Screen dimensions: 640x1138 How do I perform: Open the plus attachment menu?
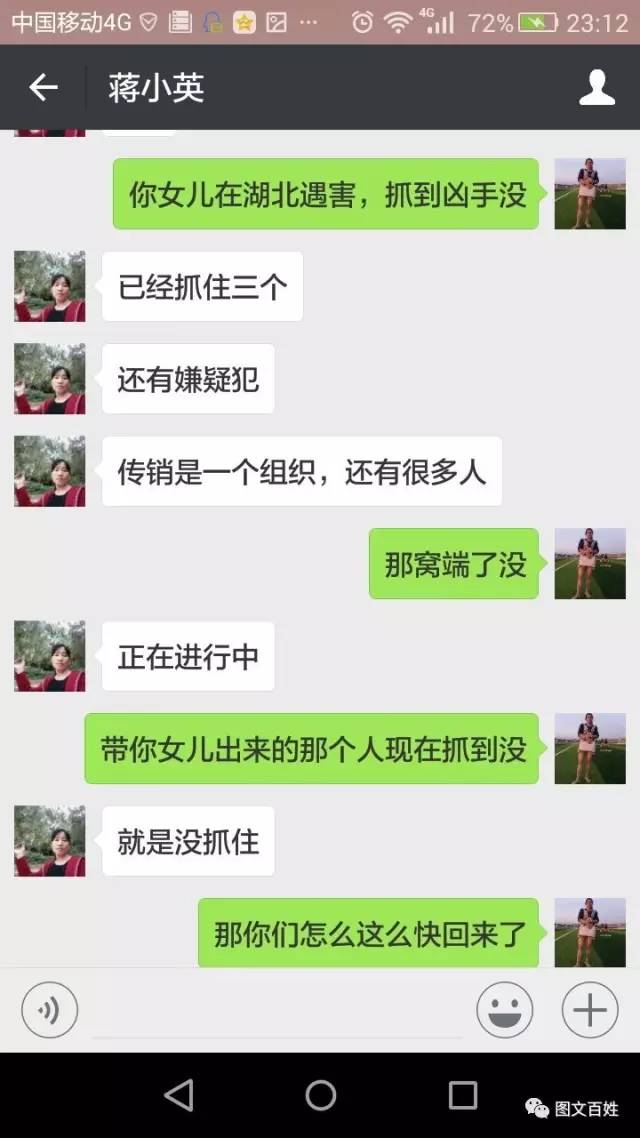[x=590, y=1010]
